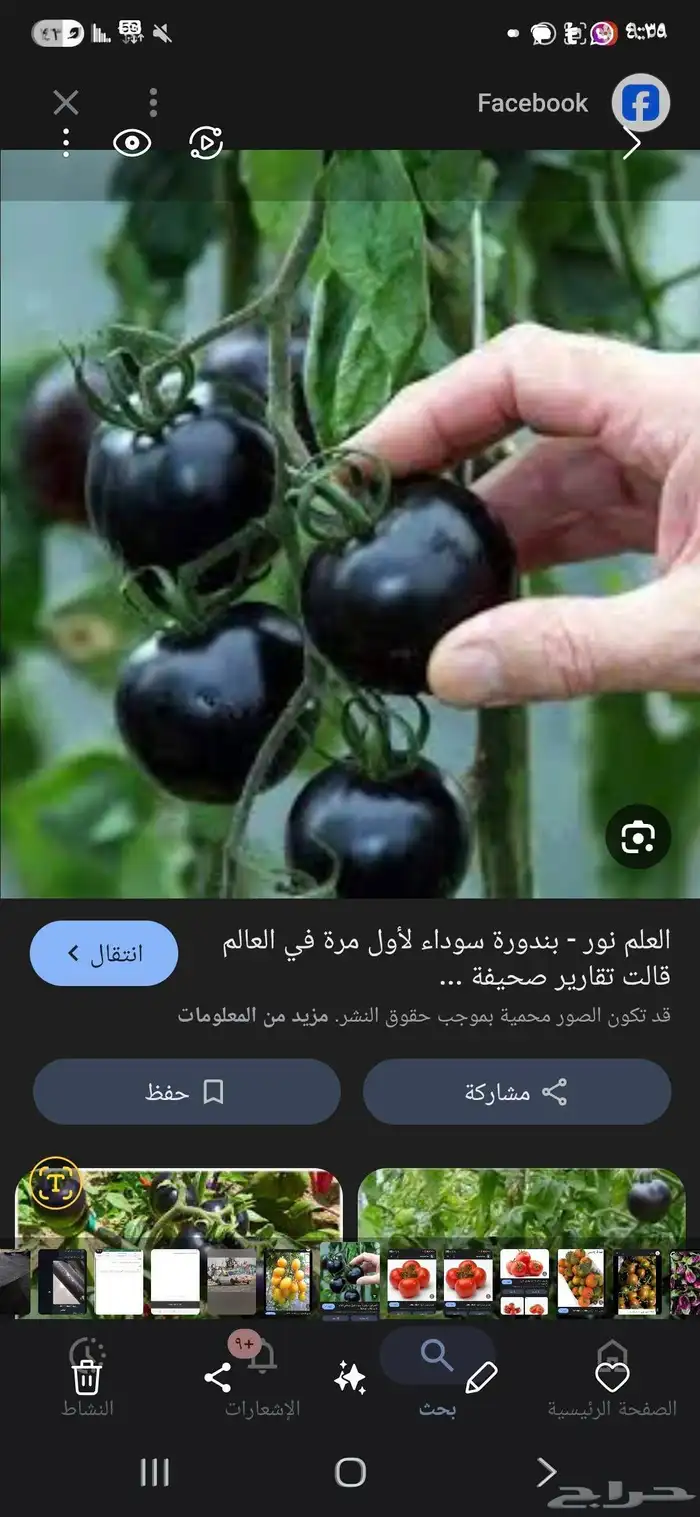Tap the eye icon above the photo
The width and height of the screenshot is (700, 1517).
(x=131, y=143)
